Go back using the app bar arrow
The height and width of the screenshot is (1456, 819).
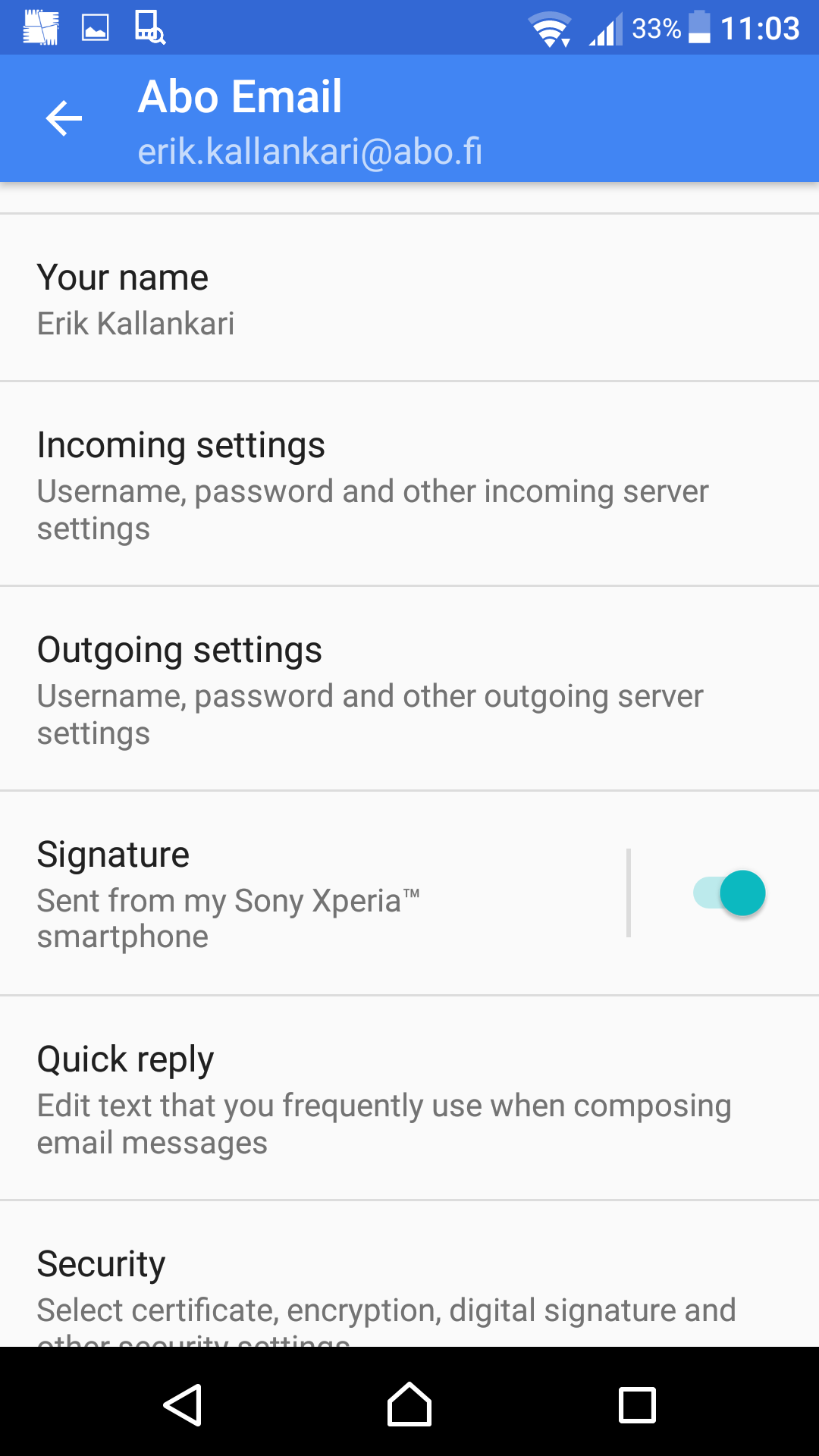pos(64,118)
